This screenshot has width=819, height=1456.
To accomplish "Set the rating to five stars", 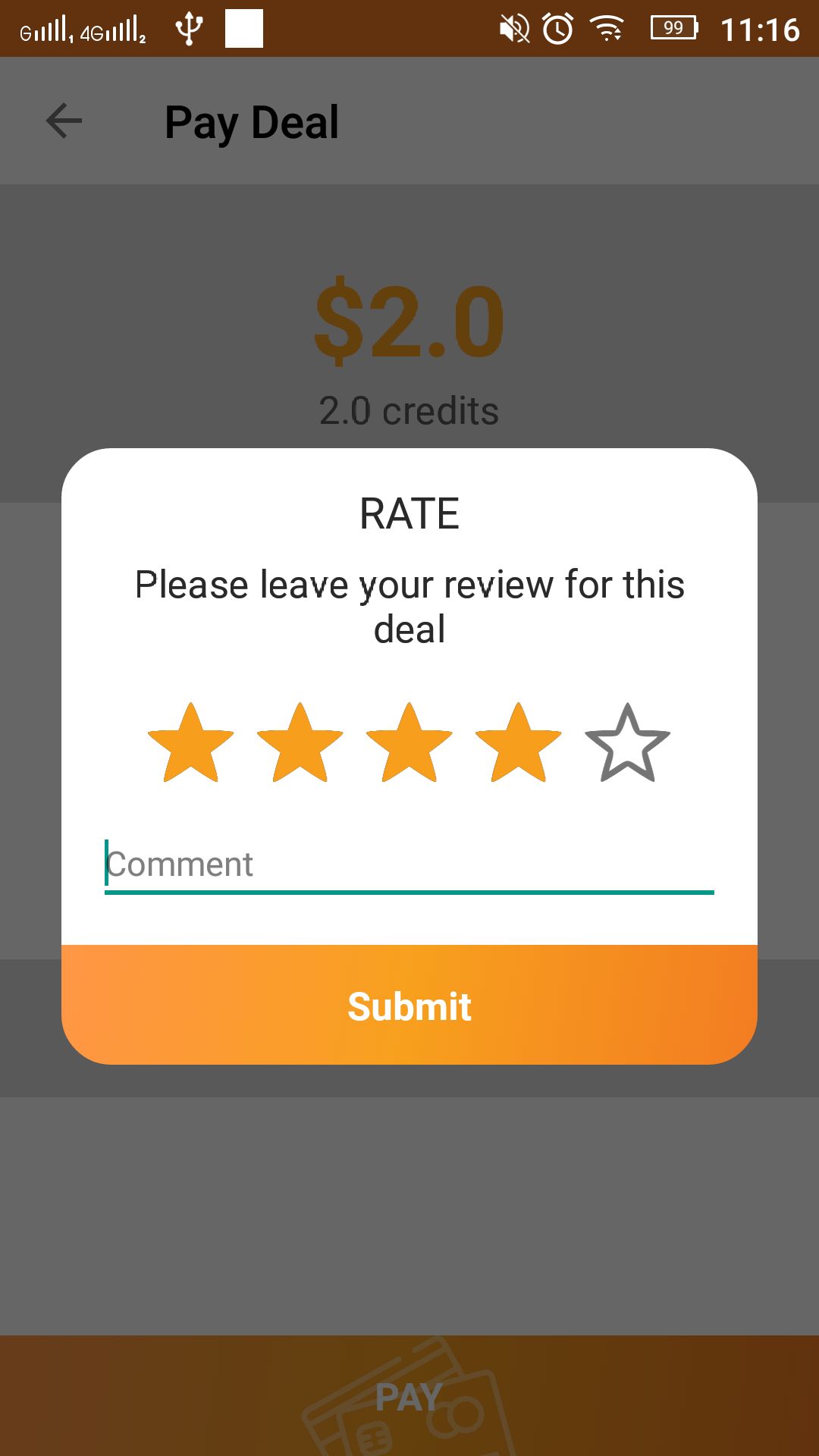I will point(628,743).
